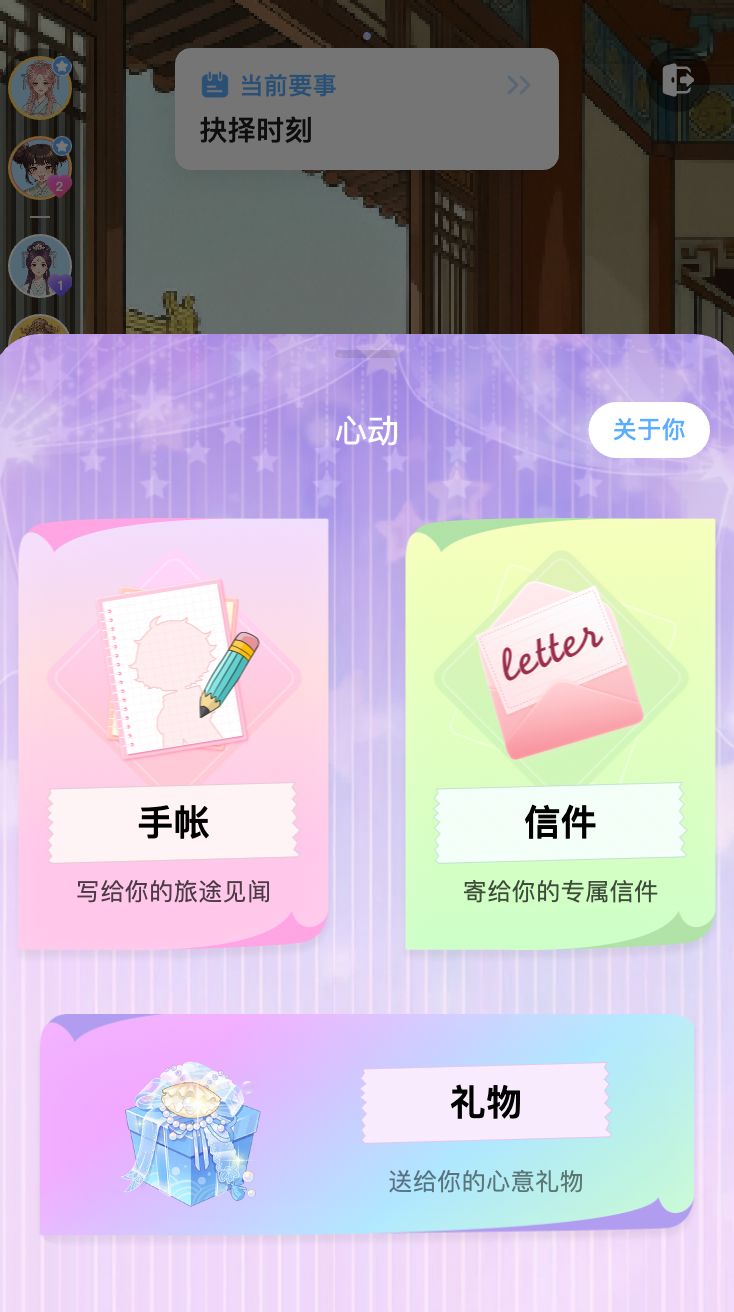Open the top character avatar on the left
Image resolution: width=734 pixels, height=1312 pixels.
40,88
